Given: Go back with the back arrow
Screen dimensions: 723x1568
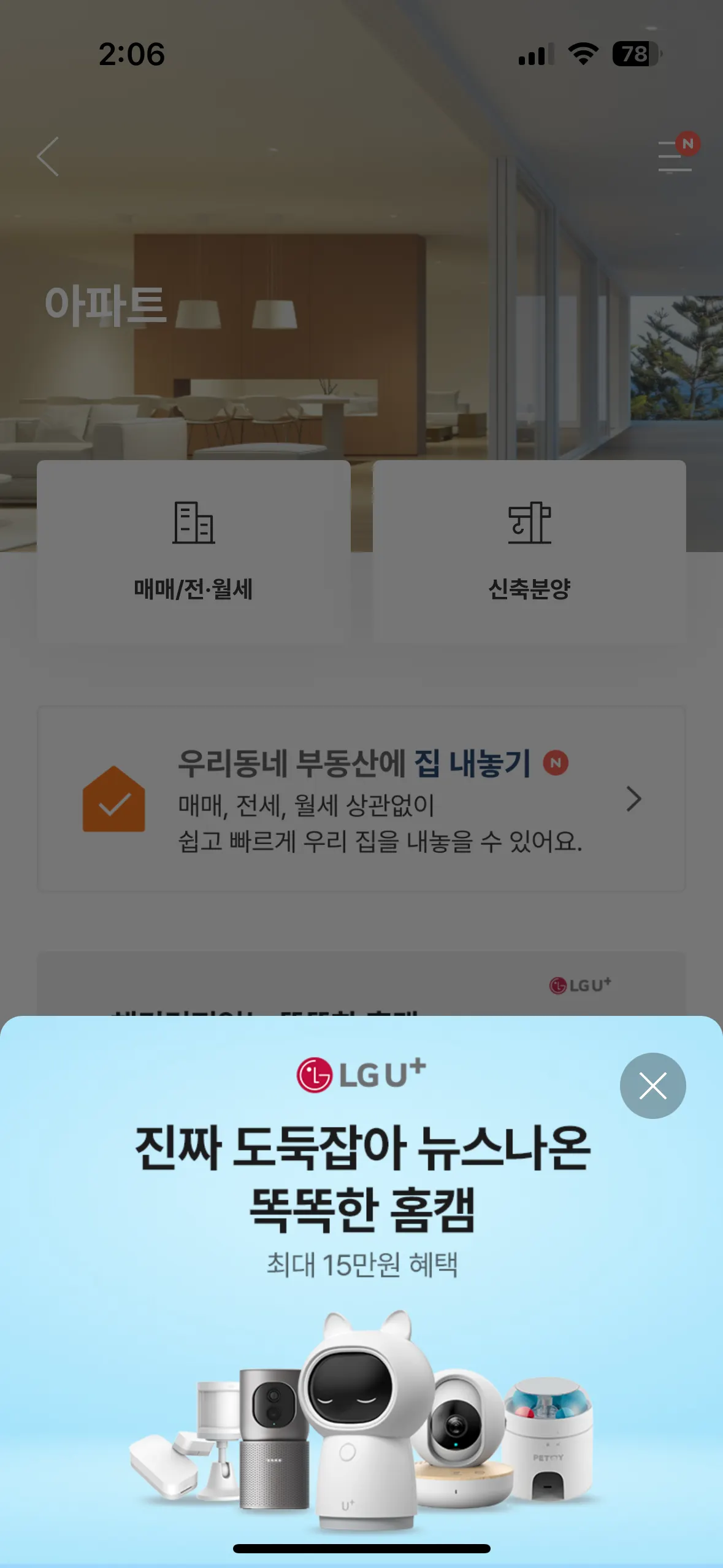Looking at the screenshot, I should [x=48, y=157].
